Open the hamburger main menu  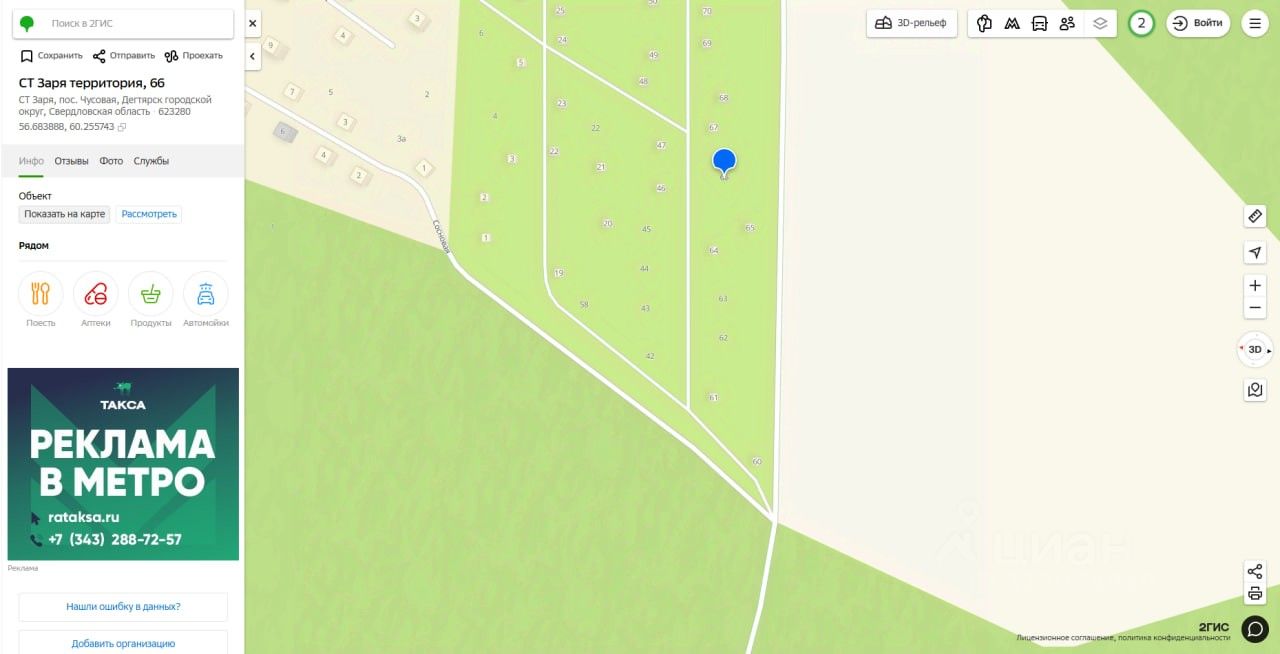(1254, 23)
